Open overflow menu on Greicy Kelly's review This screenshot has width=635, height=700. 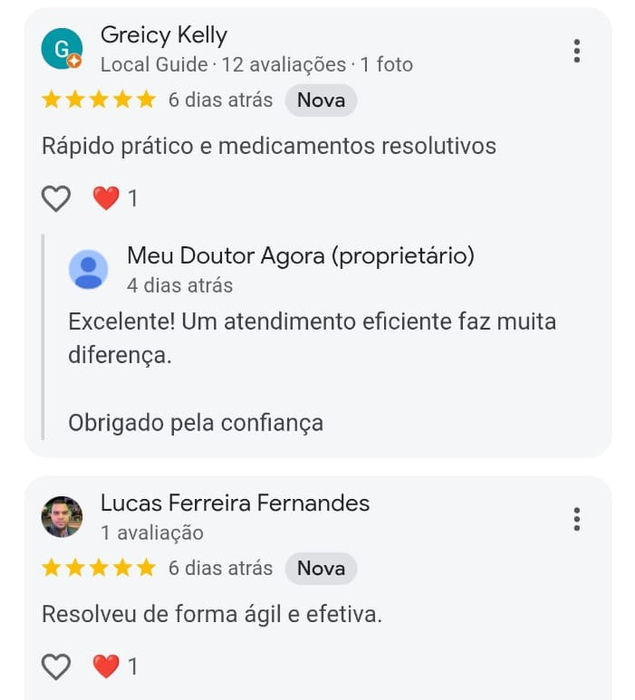577,51
